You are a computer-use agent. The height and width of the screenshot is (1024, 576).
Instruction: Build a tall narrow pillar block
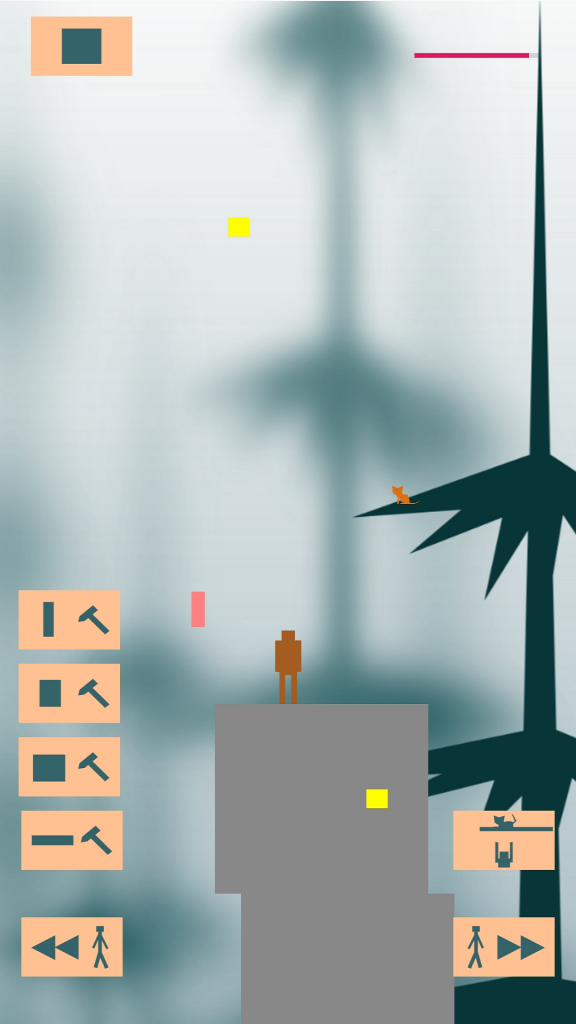click(x=69, y=620)
